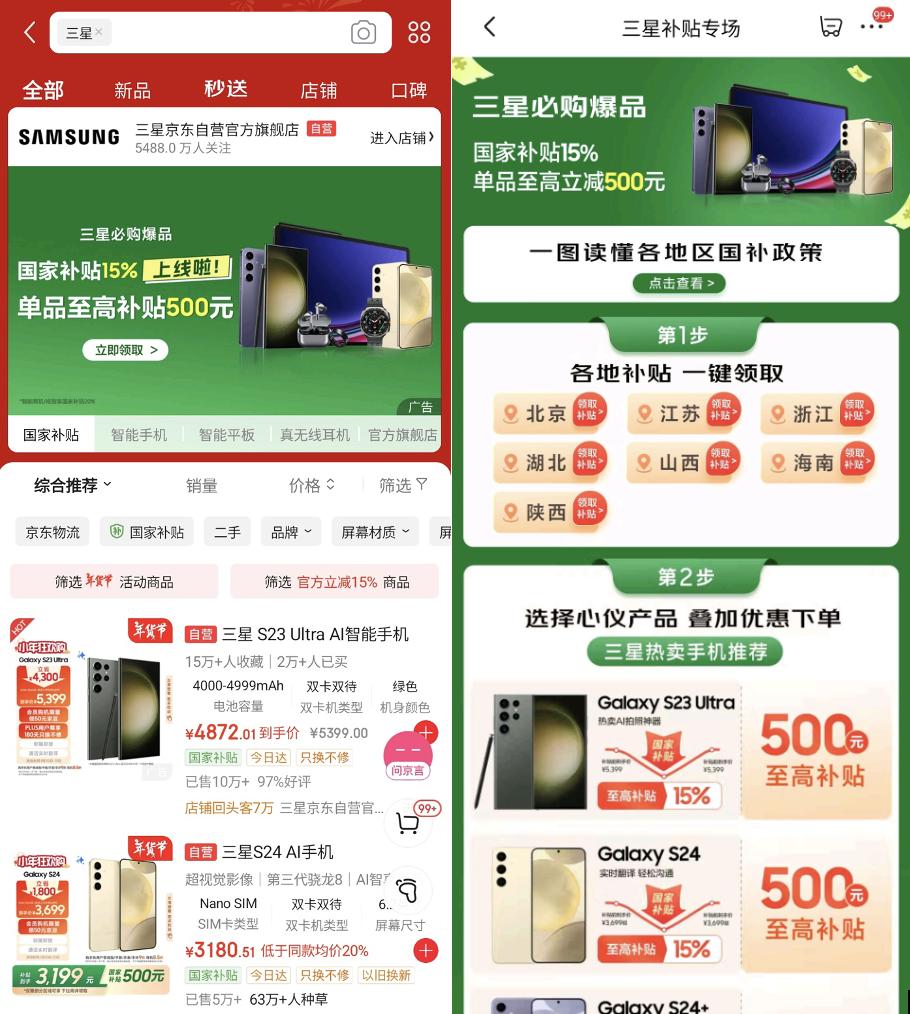Tap 点击查看 for regional subsidy policies
Viewport: 910px width, 1014px height.
680,283
